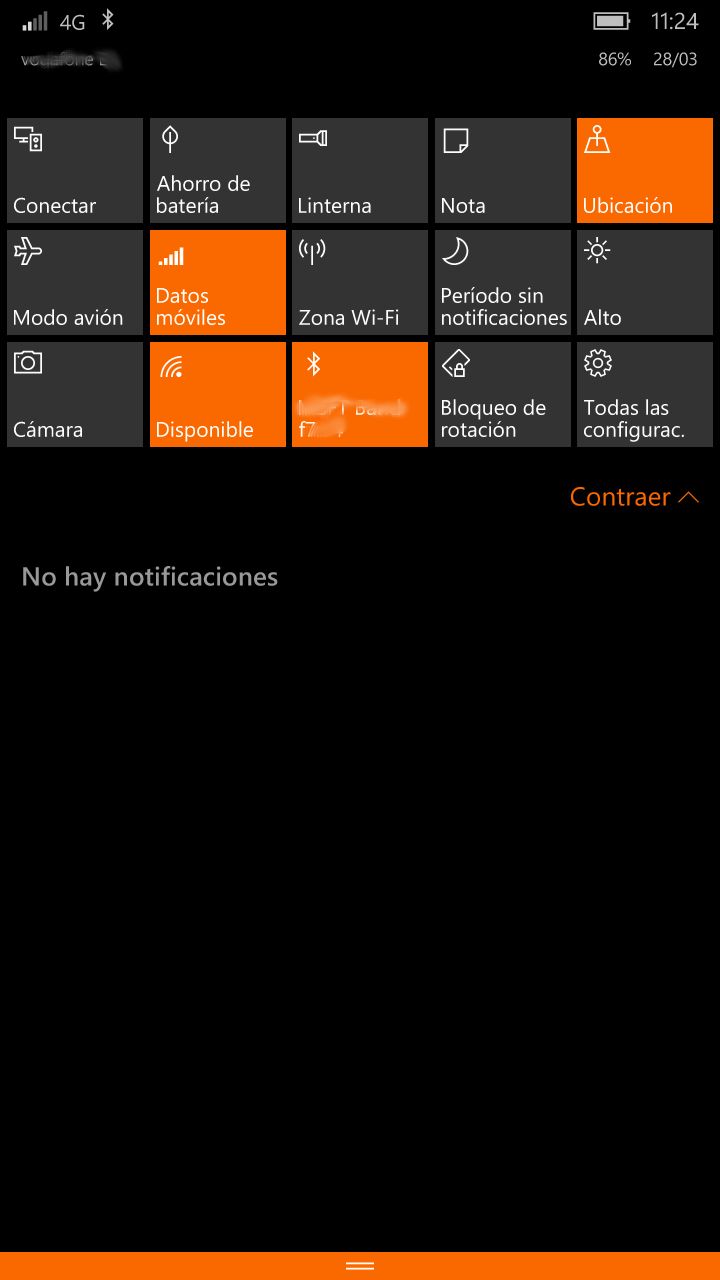Turn off Datos móviles
The width and height of the screenshot is (720, 1280).
tap(218, 282)
